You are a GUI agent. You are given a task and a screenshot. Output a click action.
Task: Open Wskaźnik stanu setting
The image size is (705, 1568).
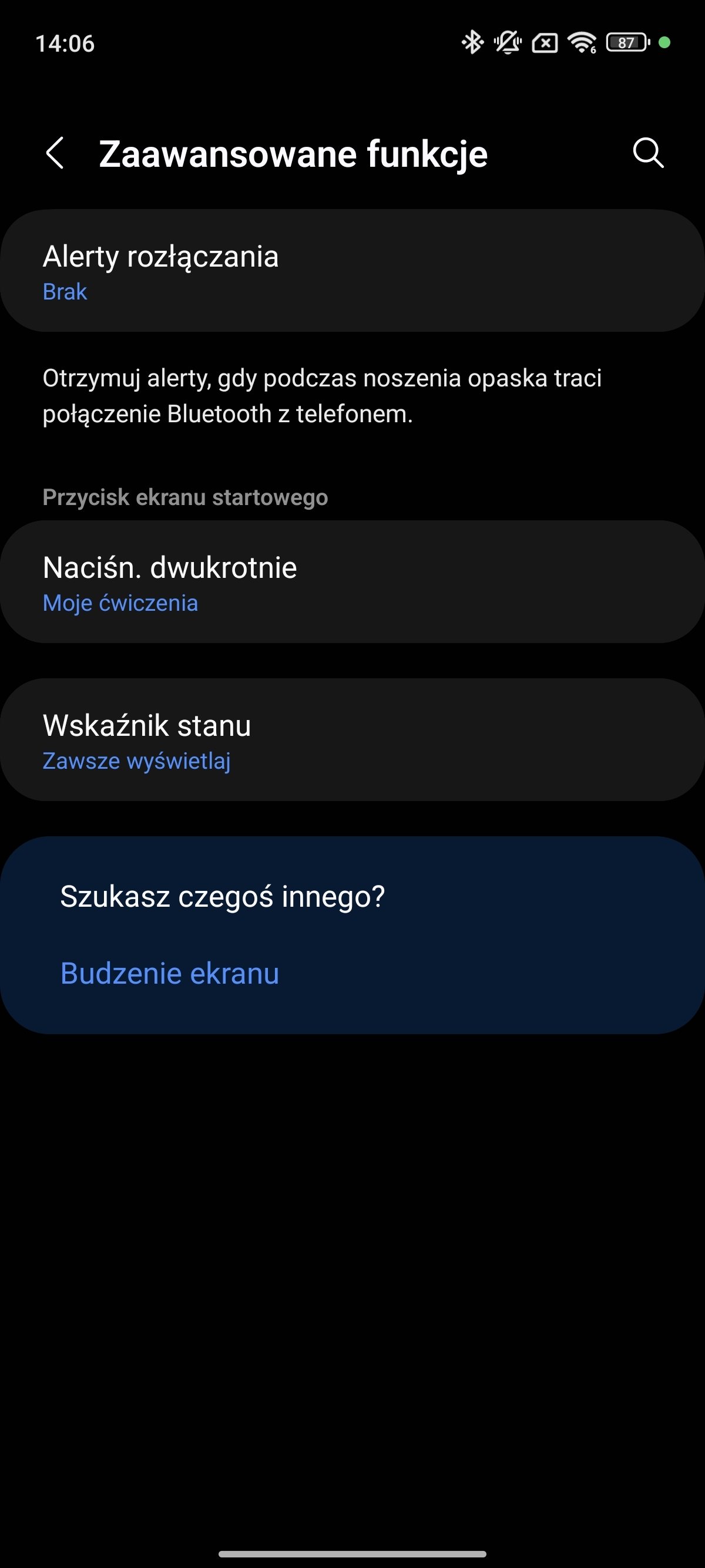coord(352,739)
